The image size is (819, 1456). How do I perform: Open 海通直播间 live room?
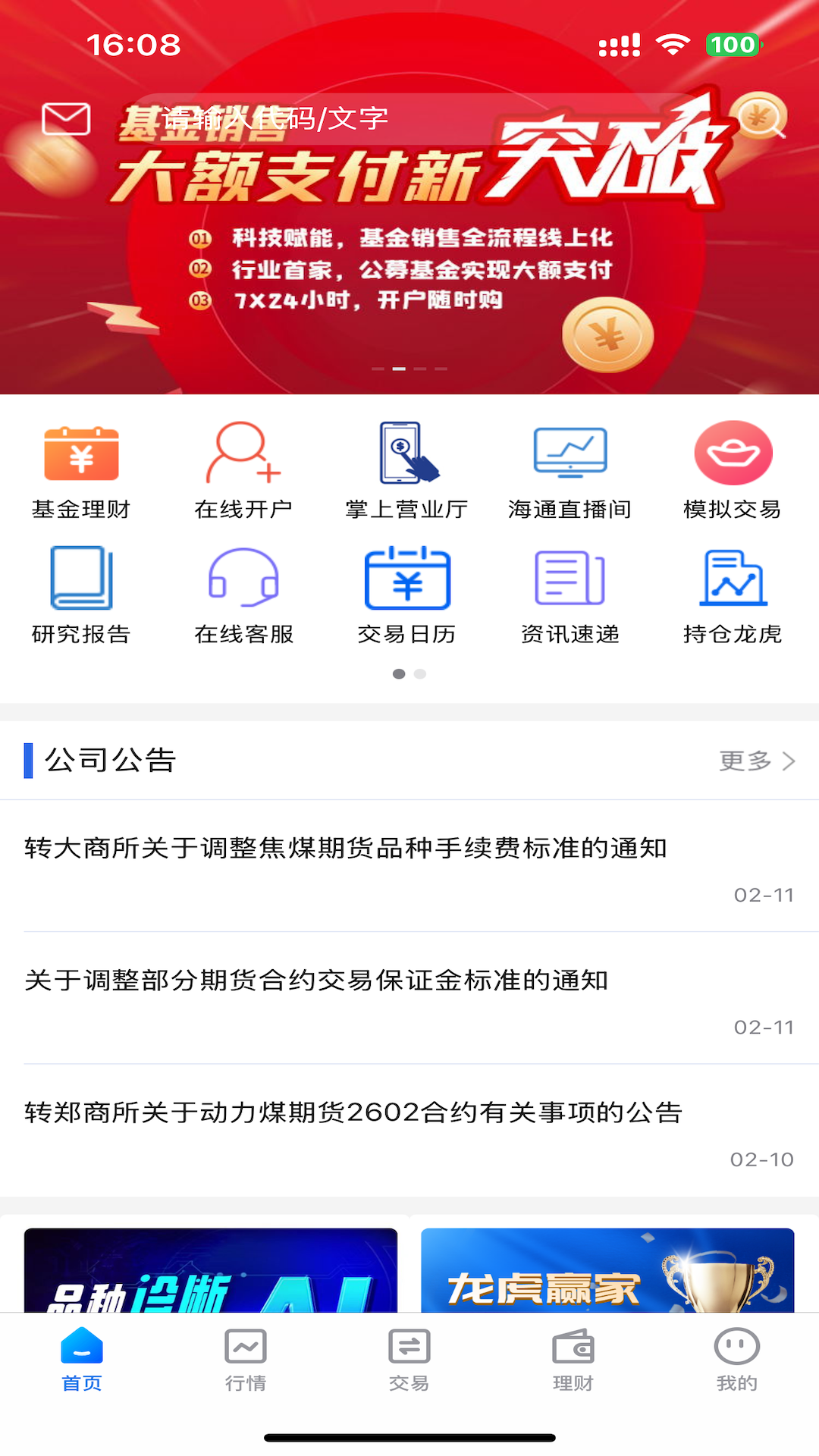click(570, 471)
